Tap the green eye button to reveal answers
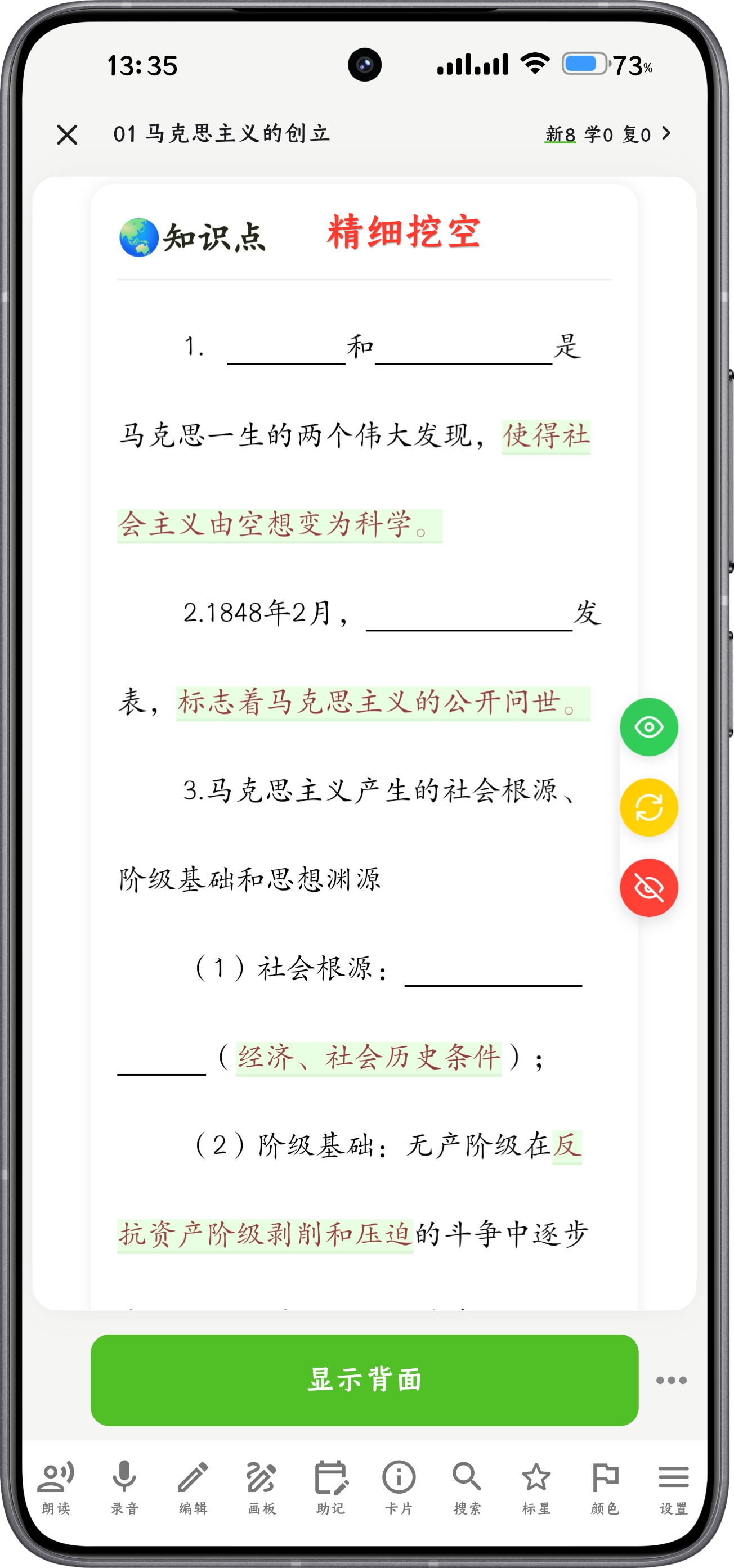The width and height of the screenshot is (734, 1568). pos(648,727)
